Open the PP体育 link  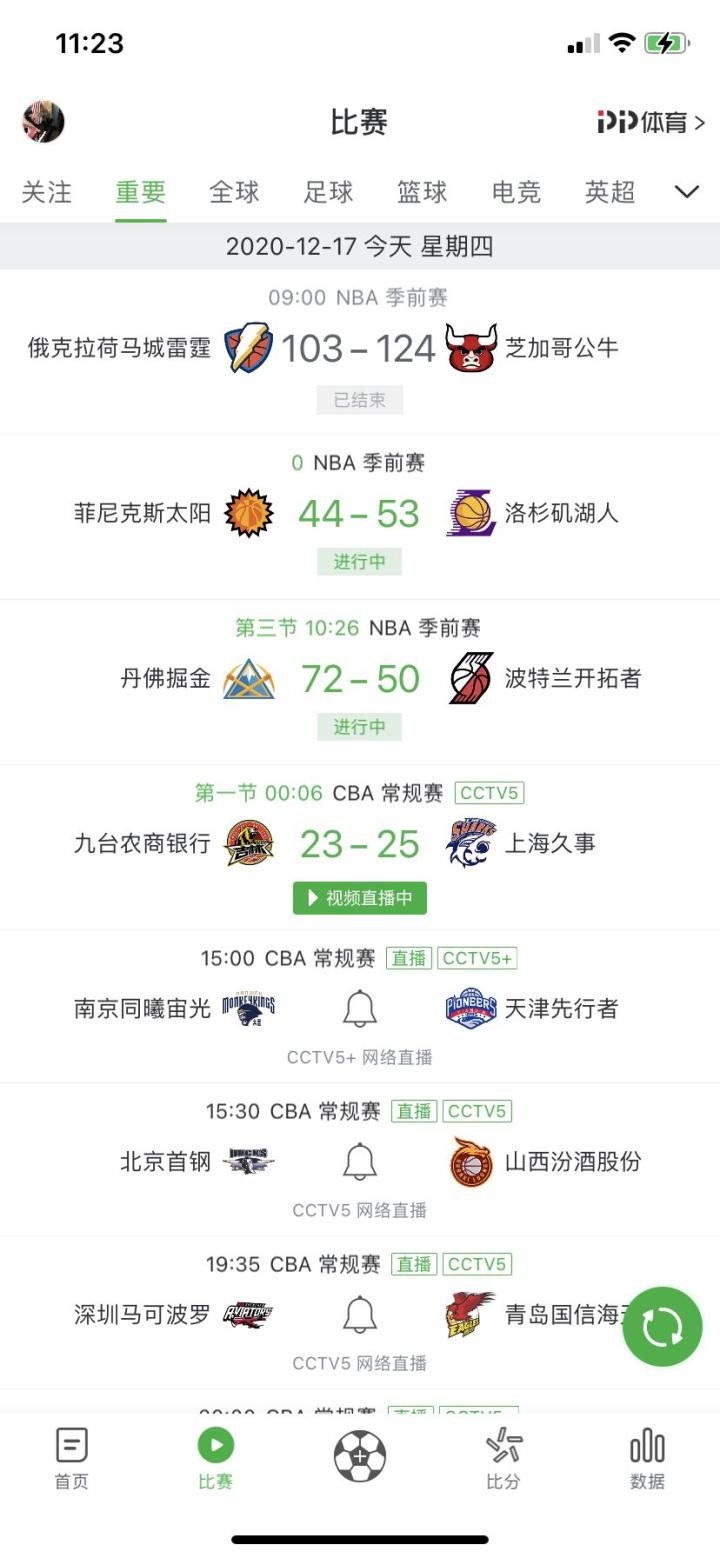pyautogui.click(x=651, y=123)
